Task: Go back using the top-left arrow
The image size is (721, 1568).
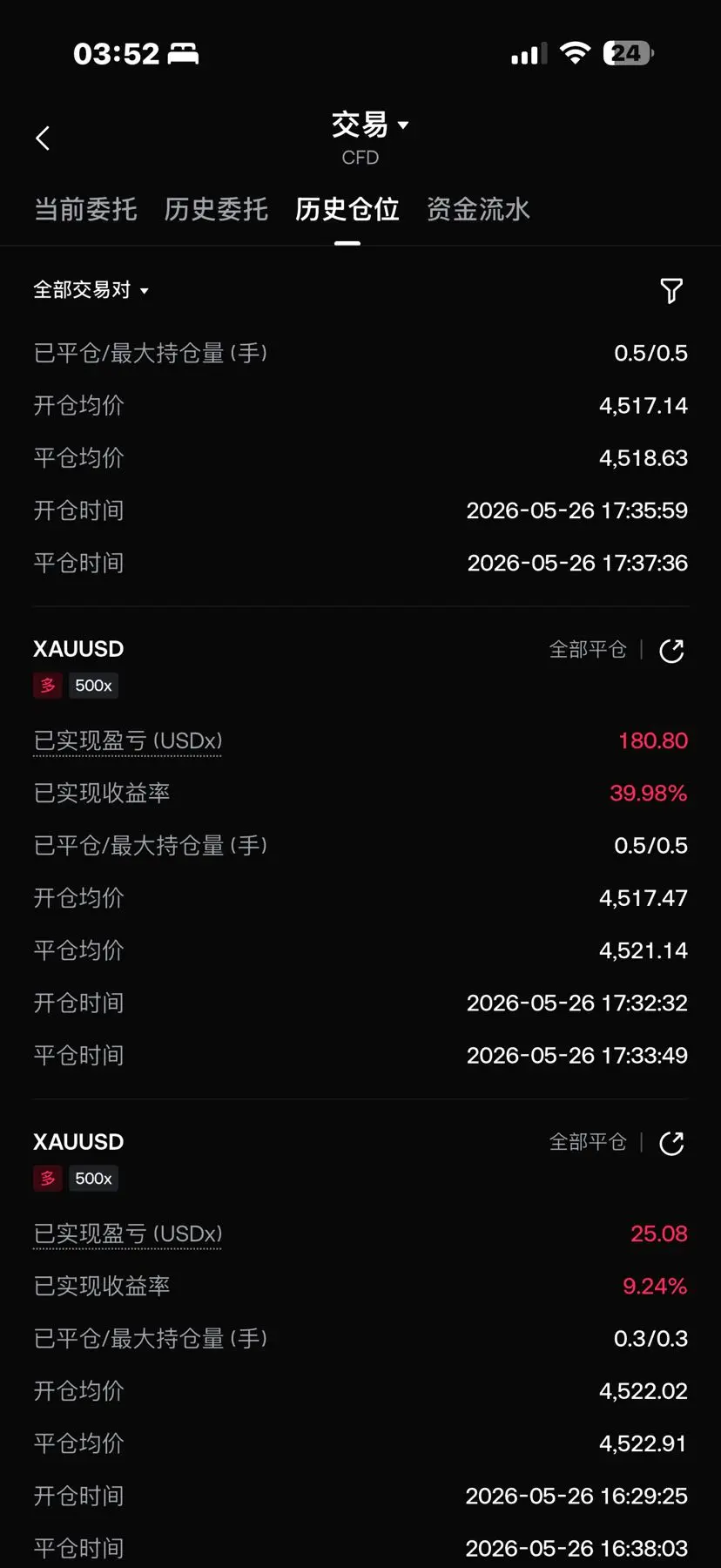Action: (43, 138)
